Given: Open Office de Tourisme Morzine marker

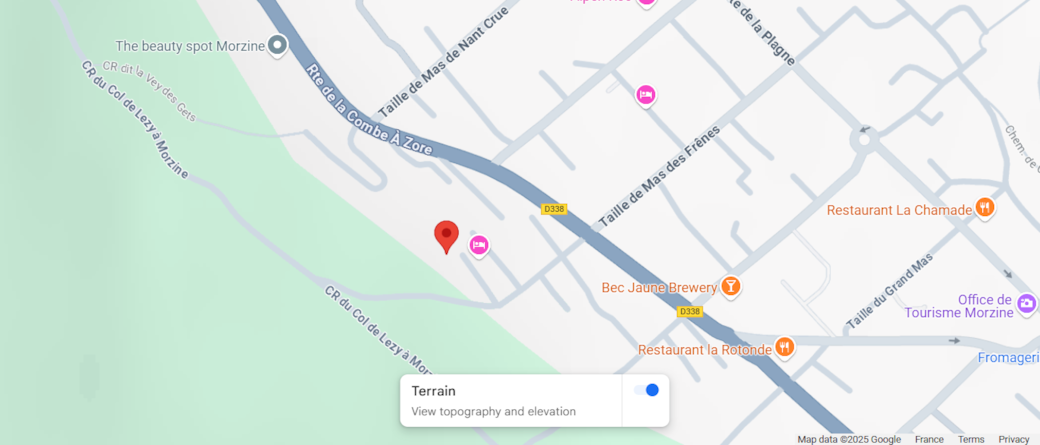Looking at the screenshot, I should point(1026,303).
